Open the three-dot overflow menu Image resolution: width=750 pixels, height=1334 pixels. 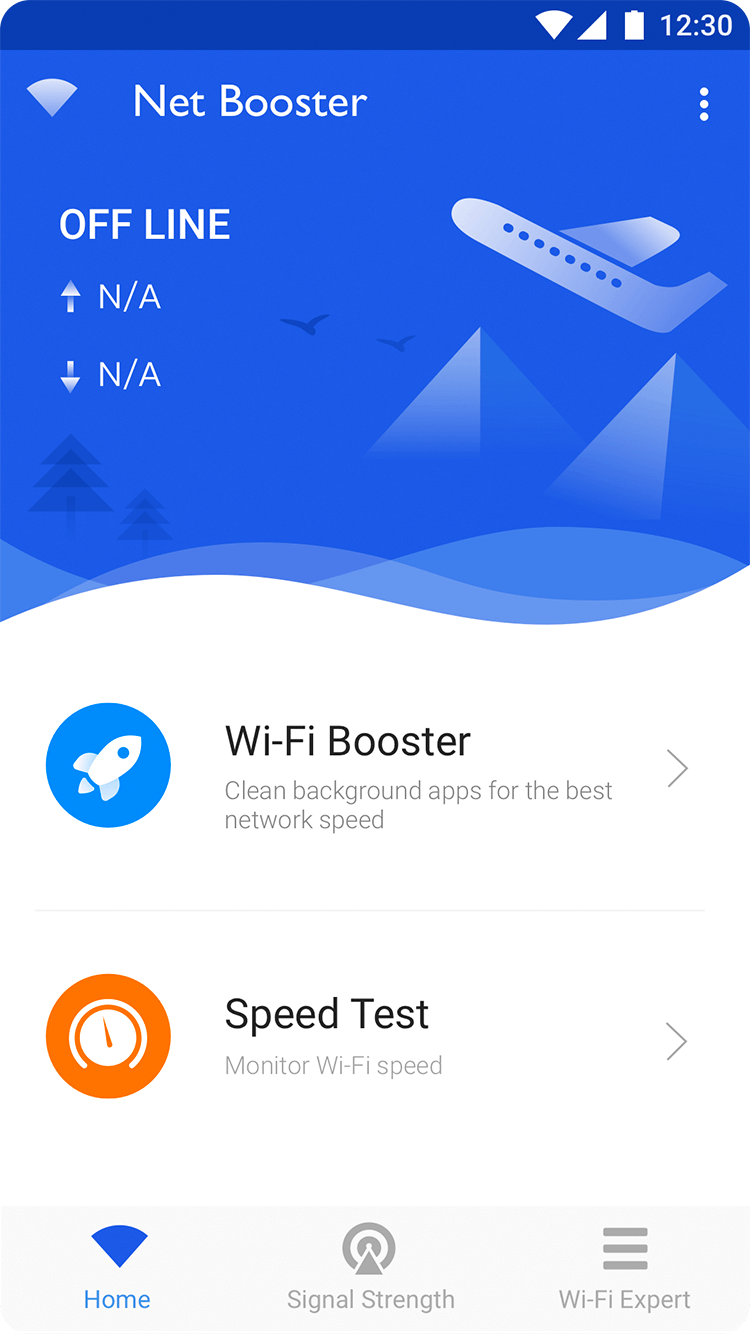(x=704, y=104)
